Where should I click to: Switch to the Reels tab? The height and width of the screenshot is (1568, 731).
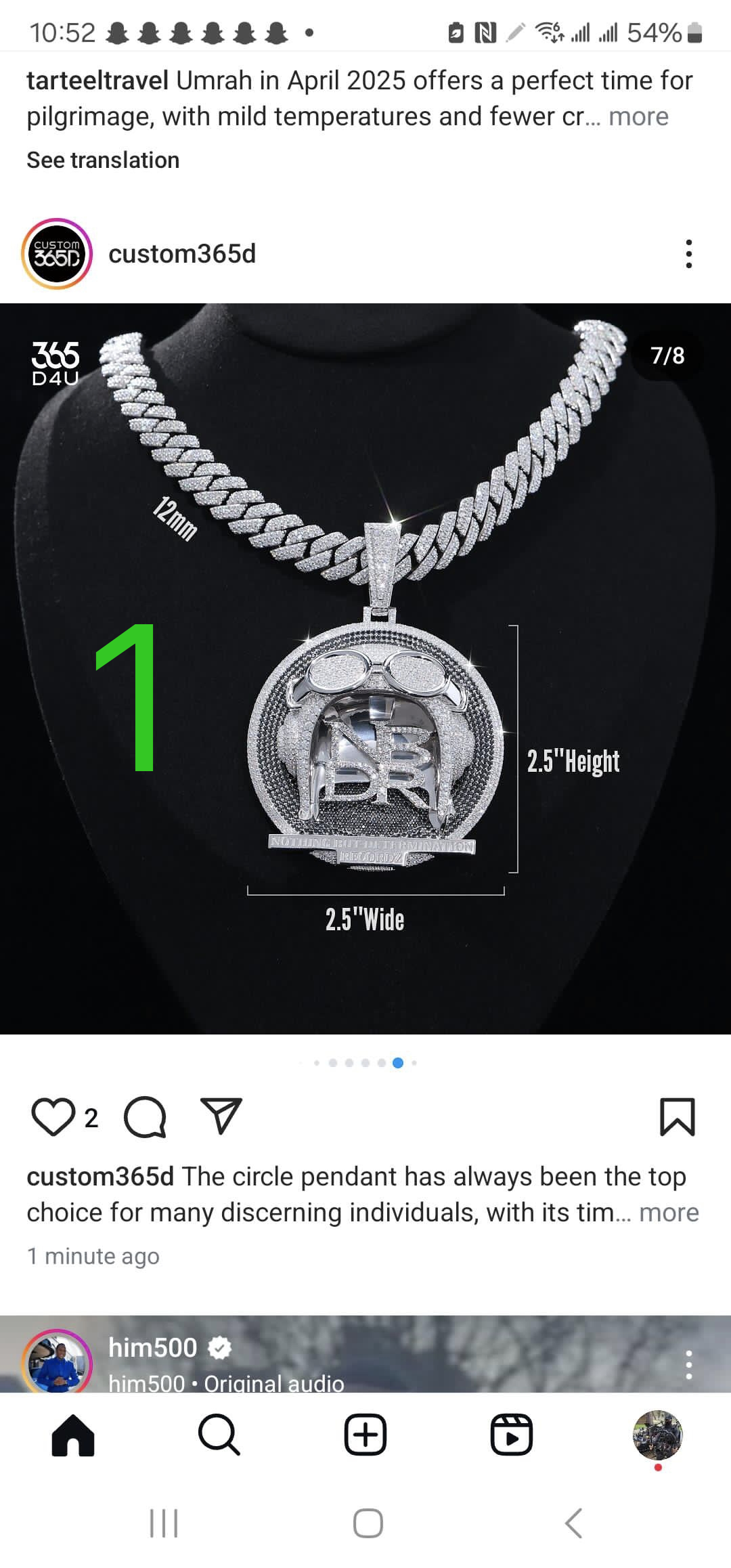tap(512, 1435)
